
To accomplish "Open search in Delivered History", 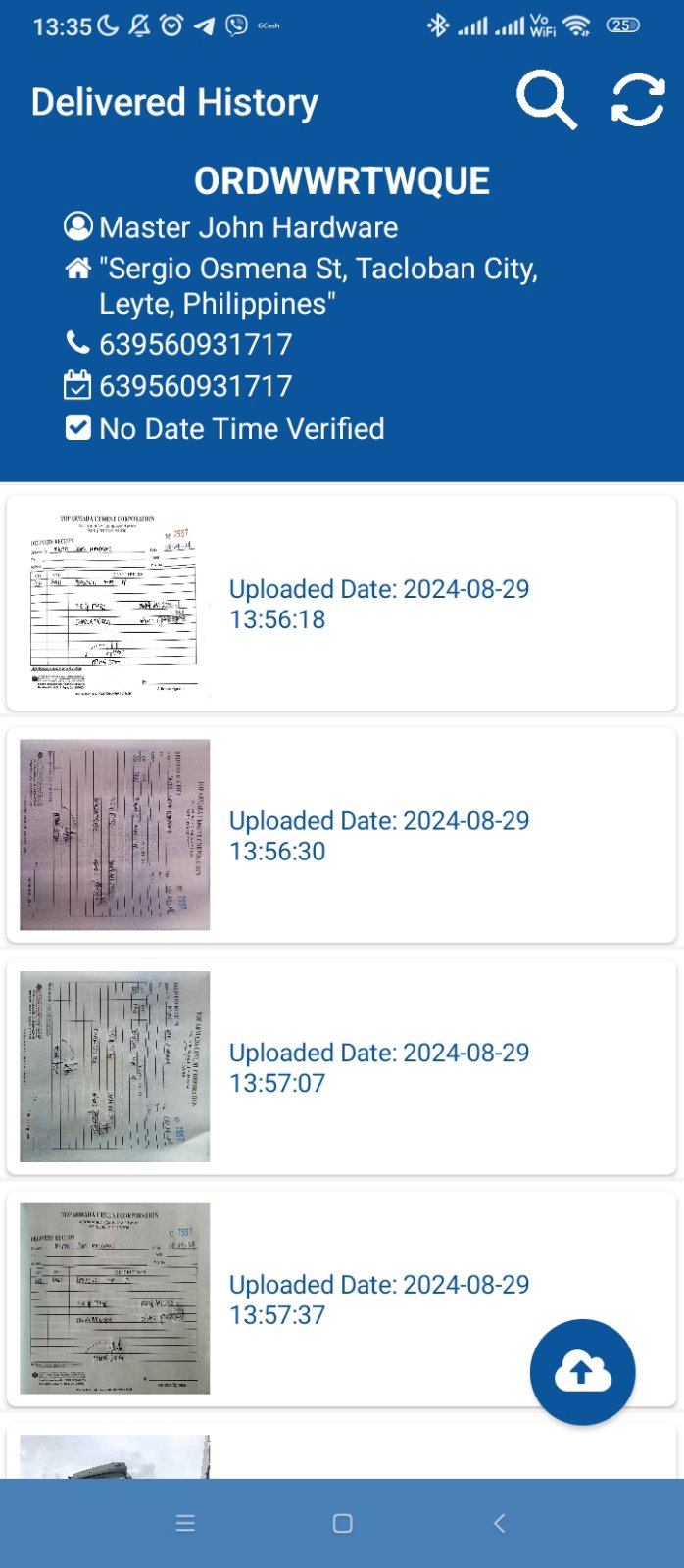I will click(546, 100).
